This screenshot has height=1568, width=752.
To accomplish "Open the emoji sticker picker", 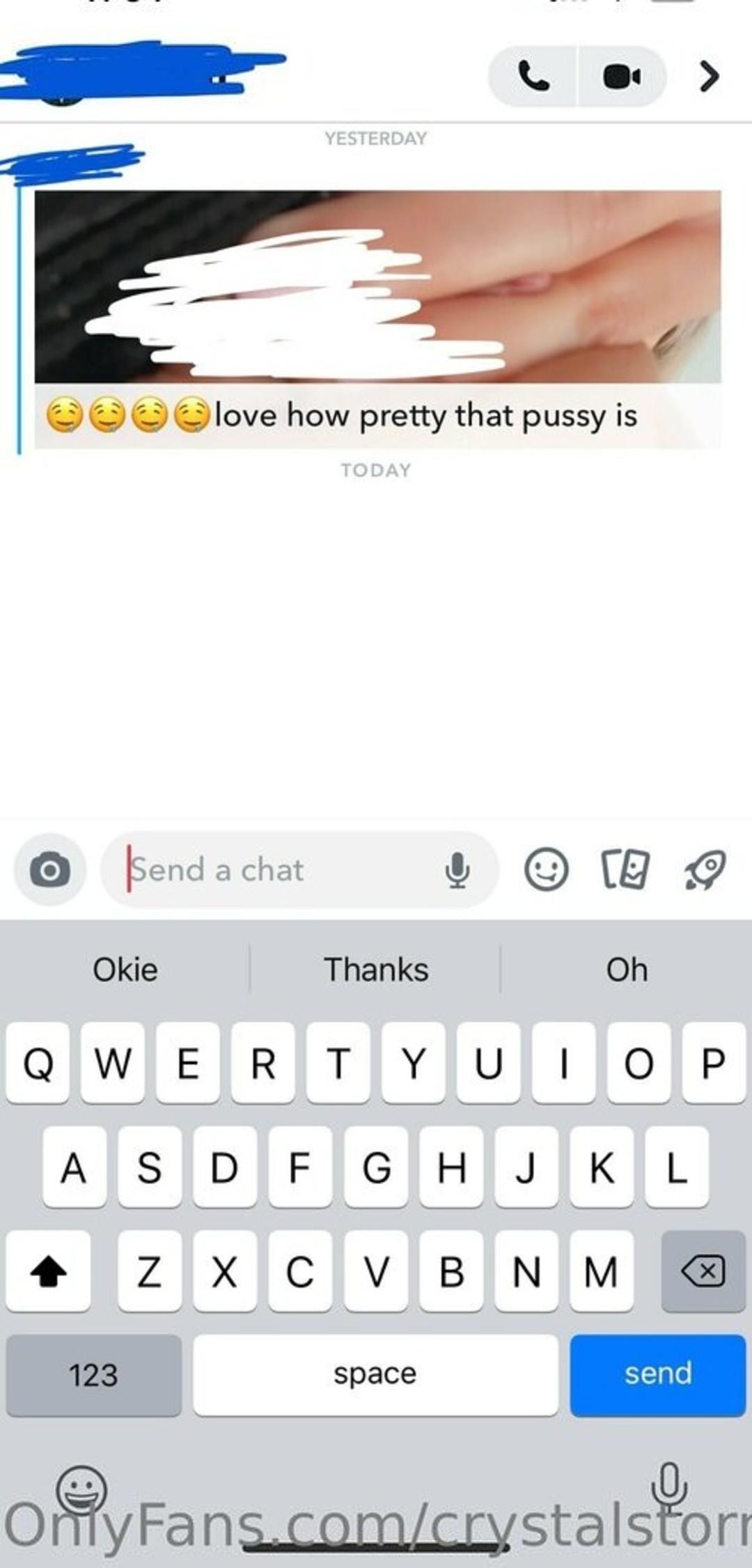I will pyautogui.click(x=546, y=869).
